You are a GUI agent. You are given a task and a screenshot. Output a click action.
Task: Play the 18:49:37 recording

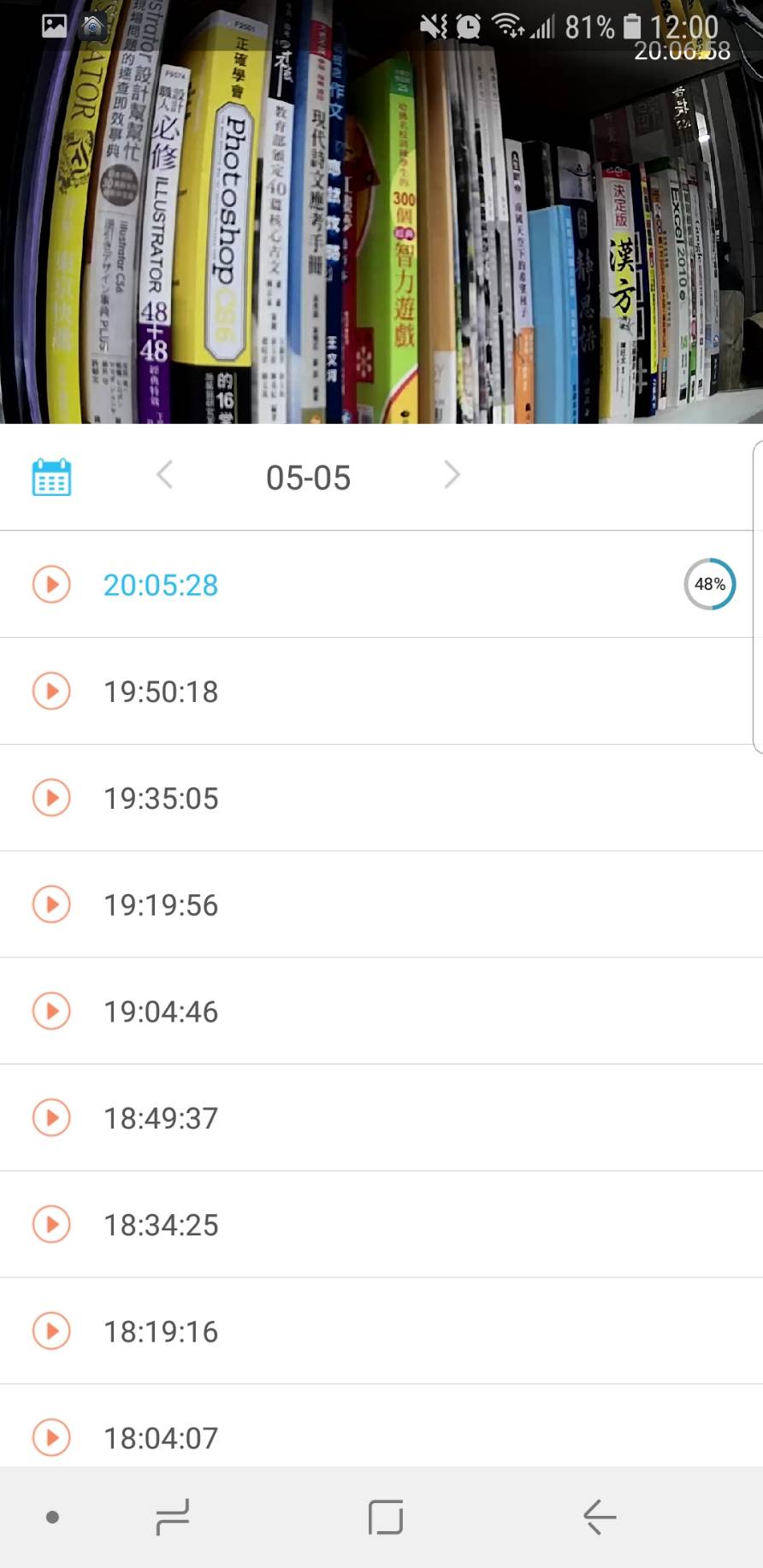[x=51, y=1117]
